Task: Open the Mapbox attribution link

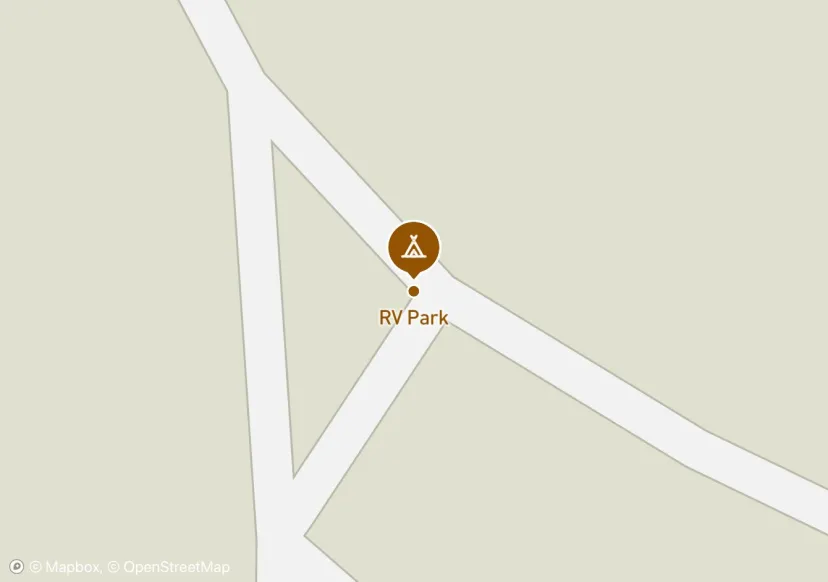Action: 64,567
